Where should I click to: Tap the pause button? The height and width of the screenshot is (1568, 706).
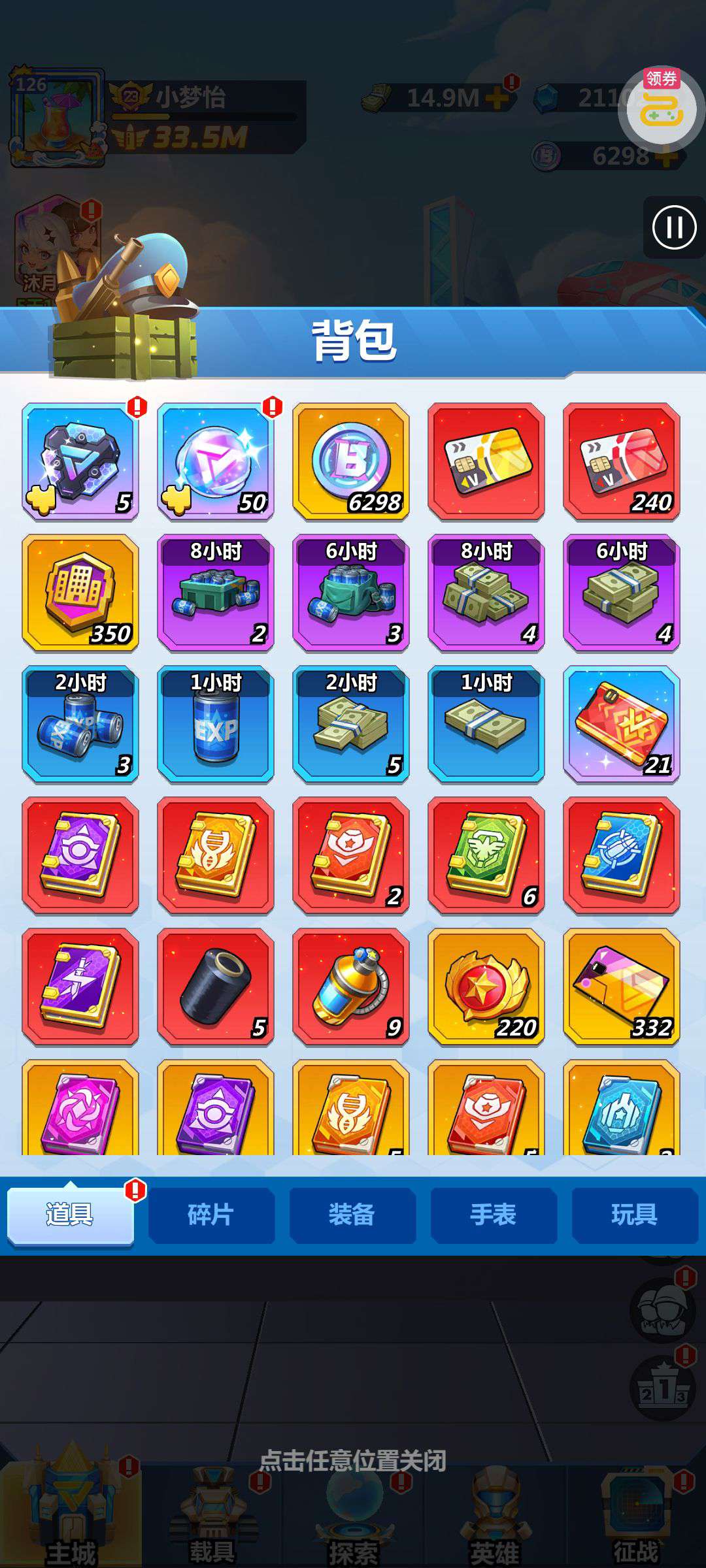674,227
